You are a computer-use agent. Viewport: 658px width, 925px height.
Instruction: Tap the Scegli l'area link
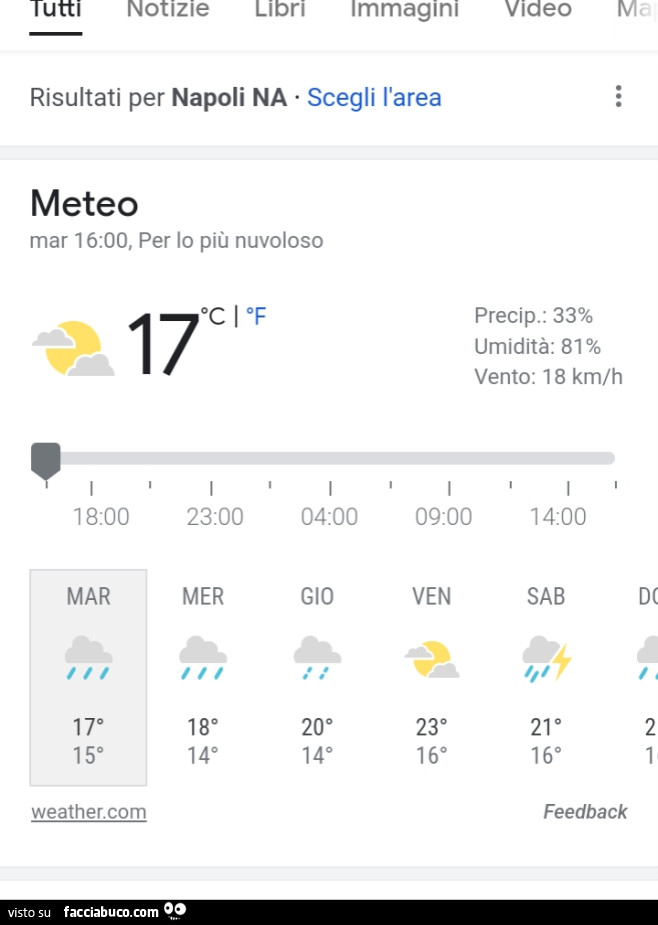374,98
